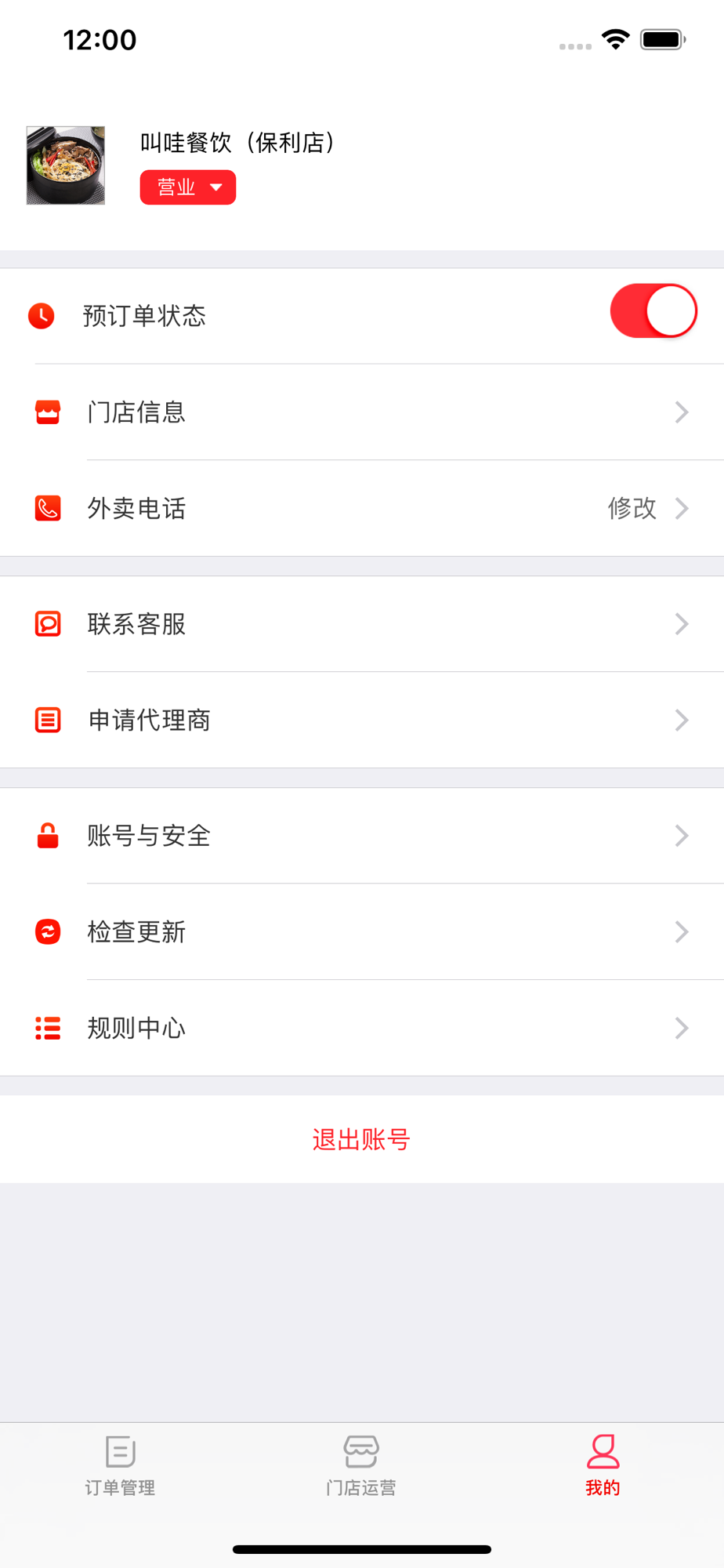Image resolution: width=724 pixels, height=1568 pixels.
Task: Tap the store photo of 叫哇餐饮
Action: tap(66, 165)
